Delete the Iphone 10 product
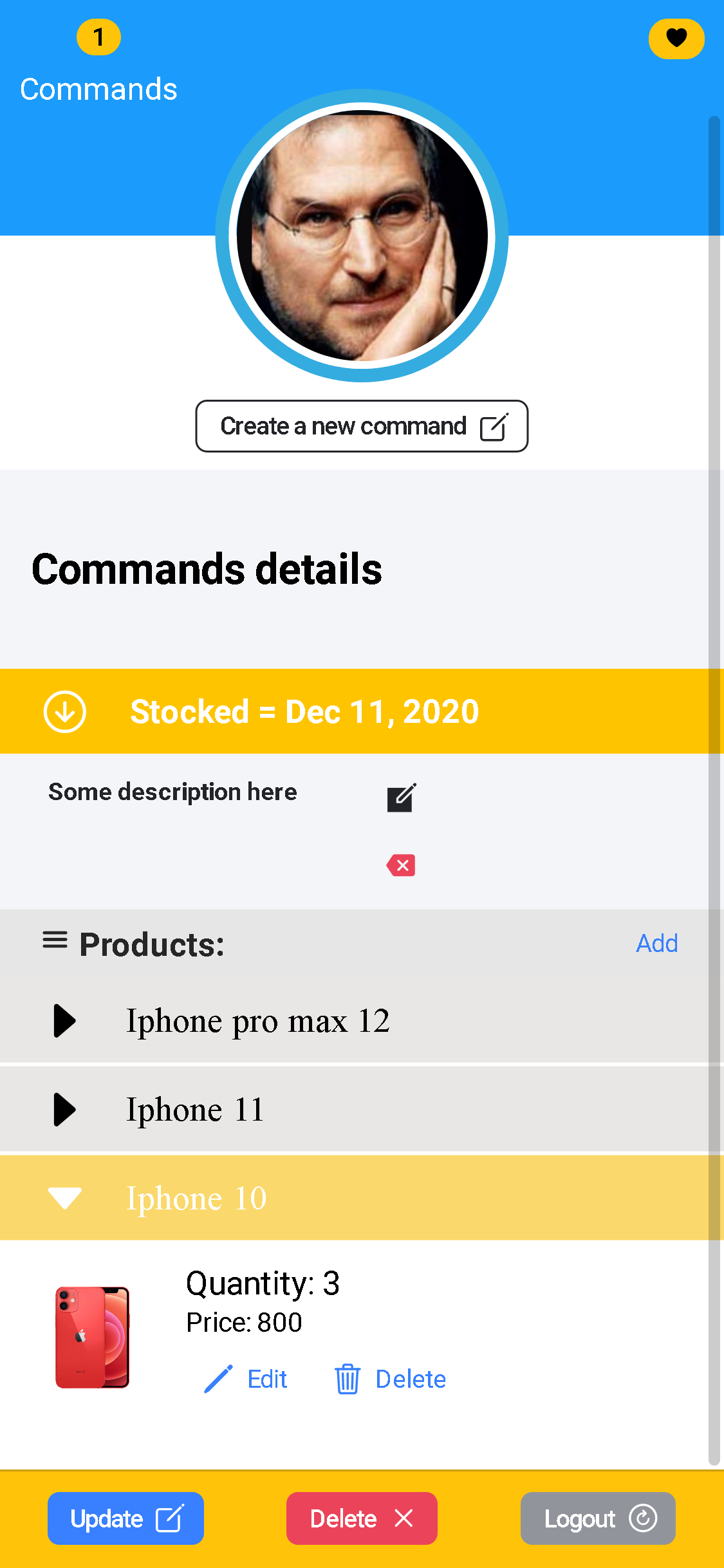The image size is (724, 1568). click(x=391, y=1379)
